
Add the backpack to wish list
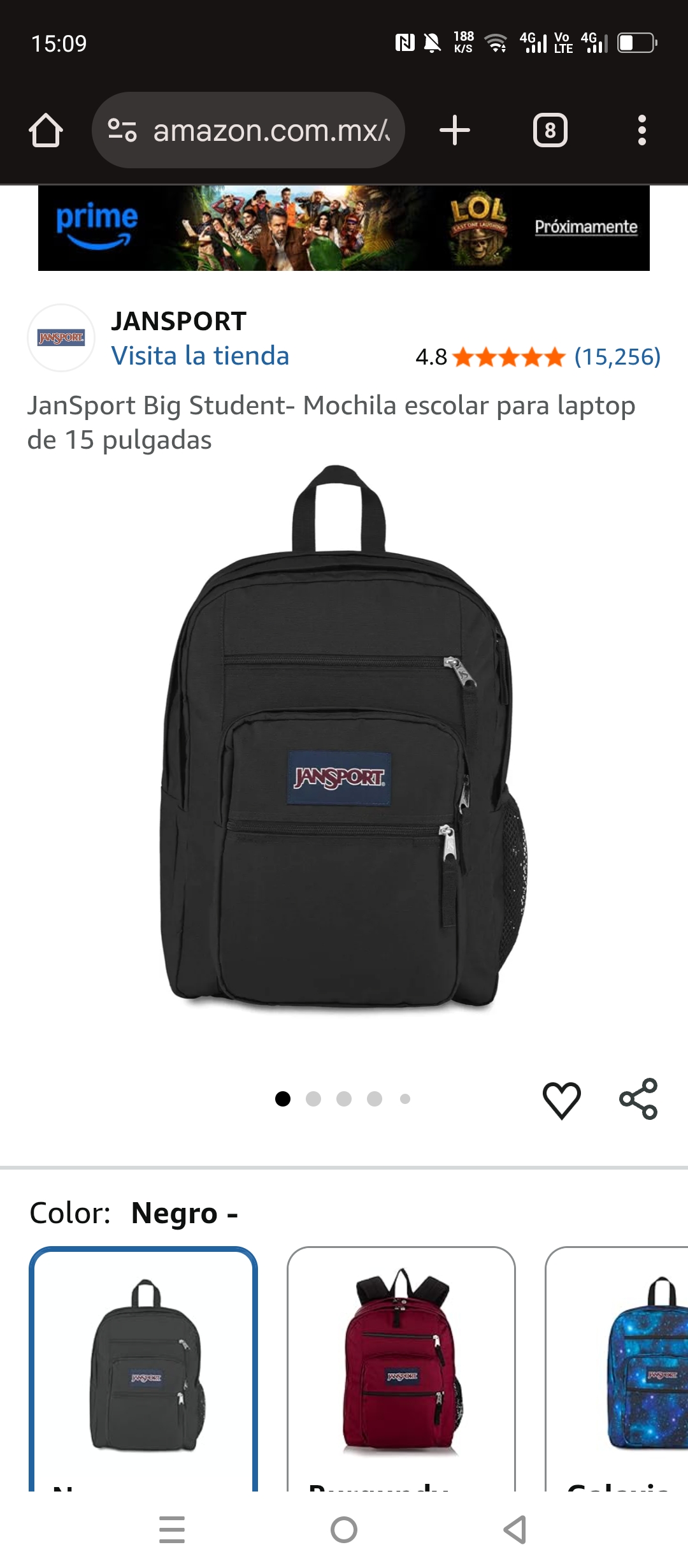click(x=562, y=1100)
